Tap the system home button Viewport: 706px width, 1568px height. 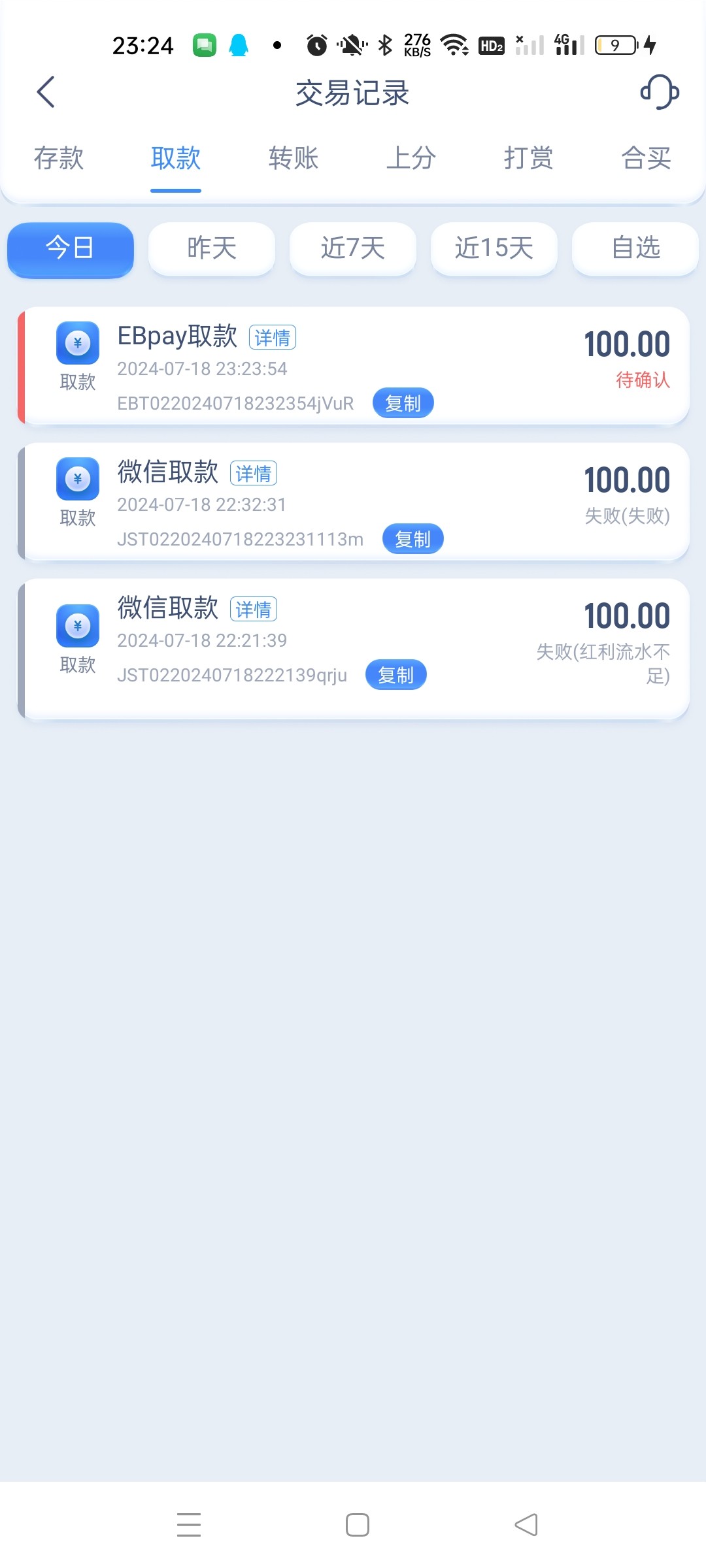[x=357, y=1525]
